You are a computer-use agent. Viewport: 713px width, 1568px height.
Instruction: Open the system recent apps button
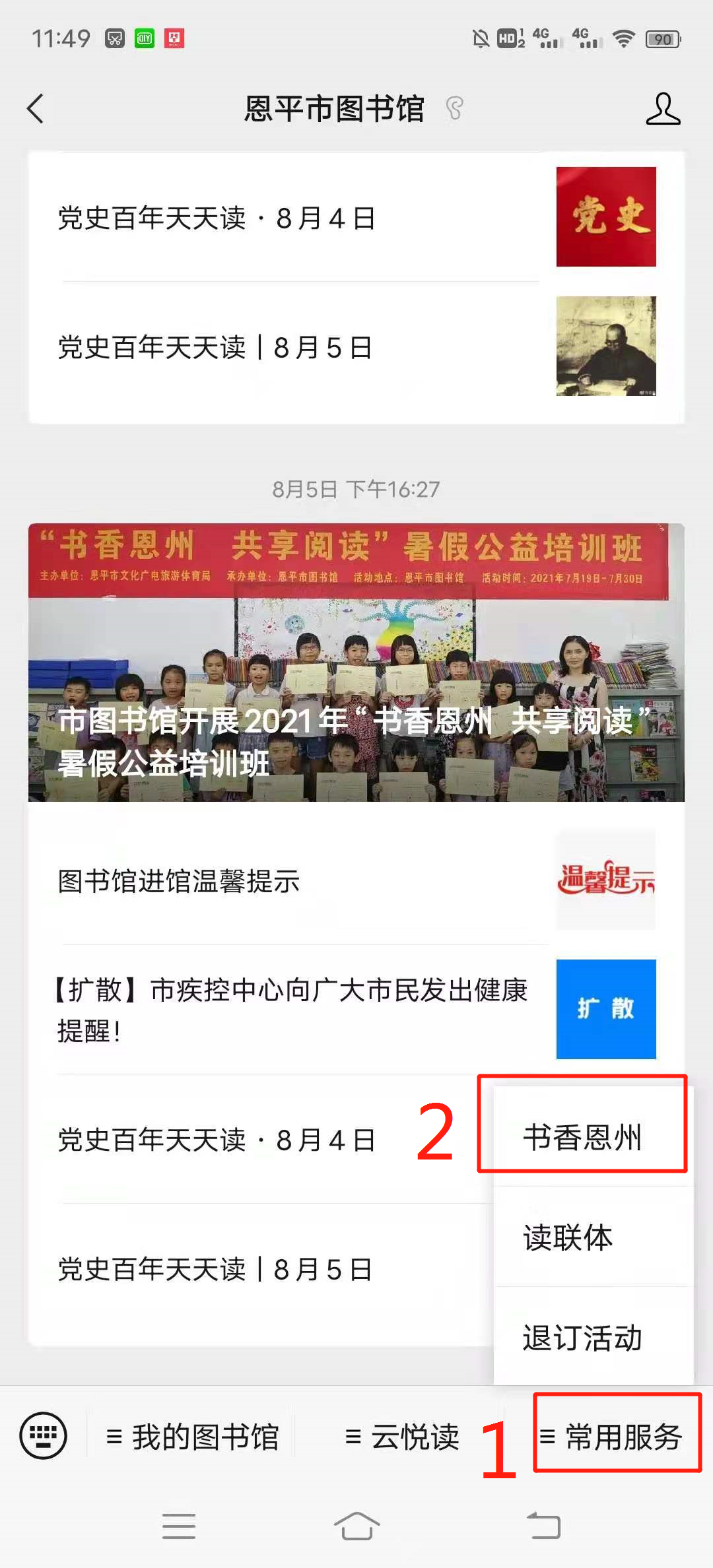179,1526
